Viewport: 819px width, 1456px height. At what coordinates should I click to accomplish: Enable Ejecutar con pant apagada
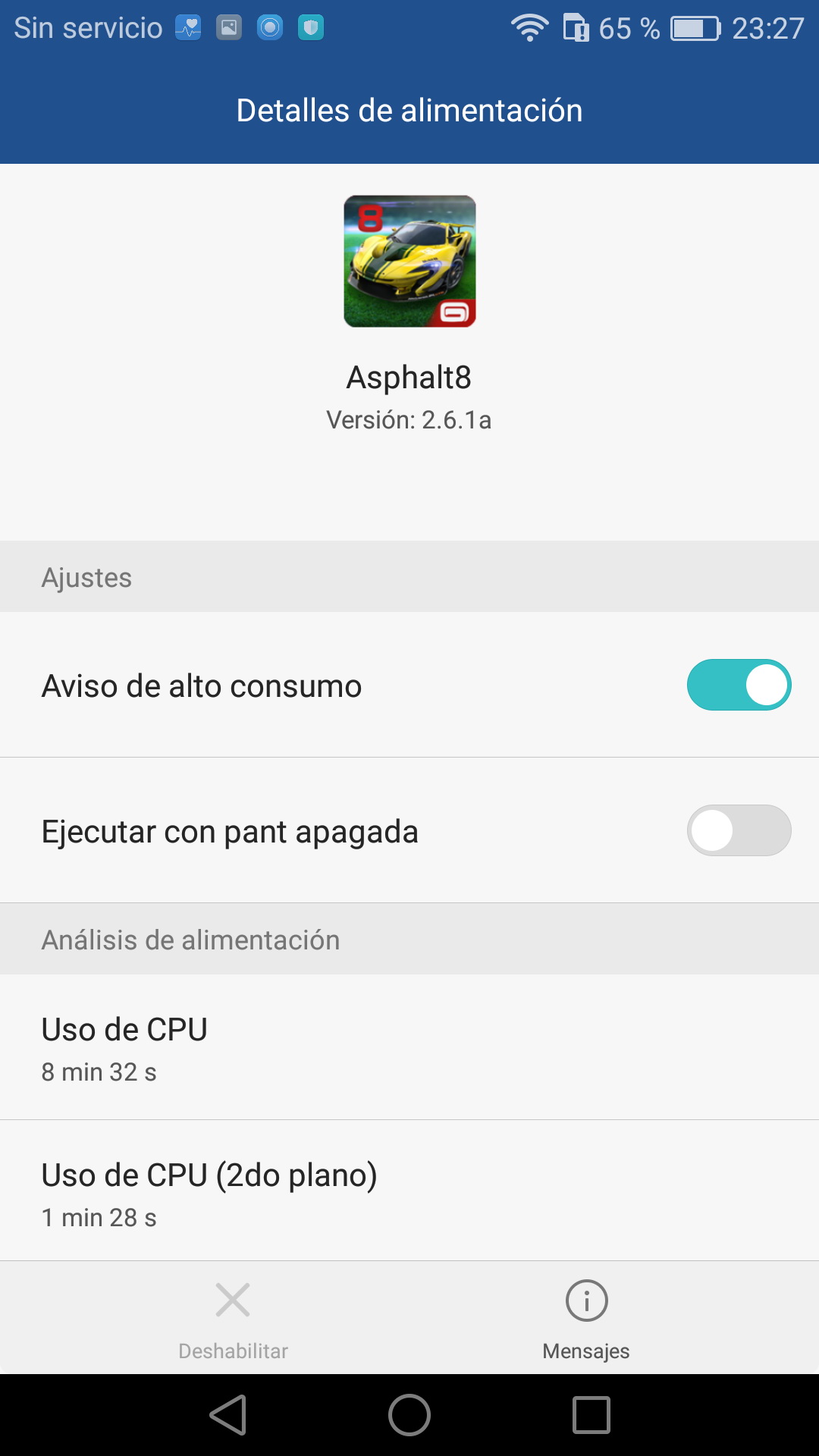(739, 830)
